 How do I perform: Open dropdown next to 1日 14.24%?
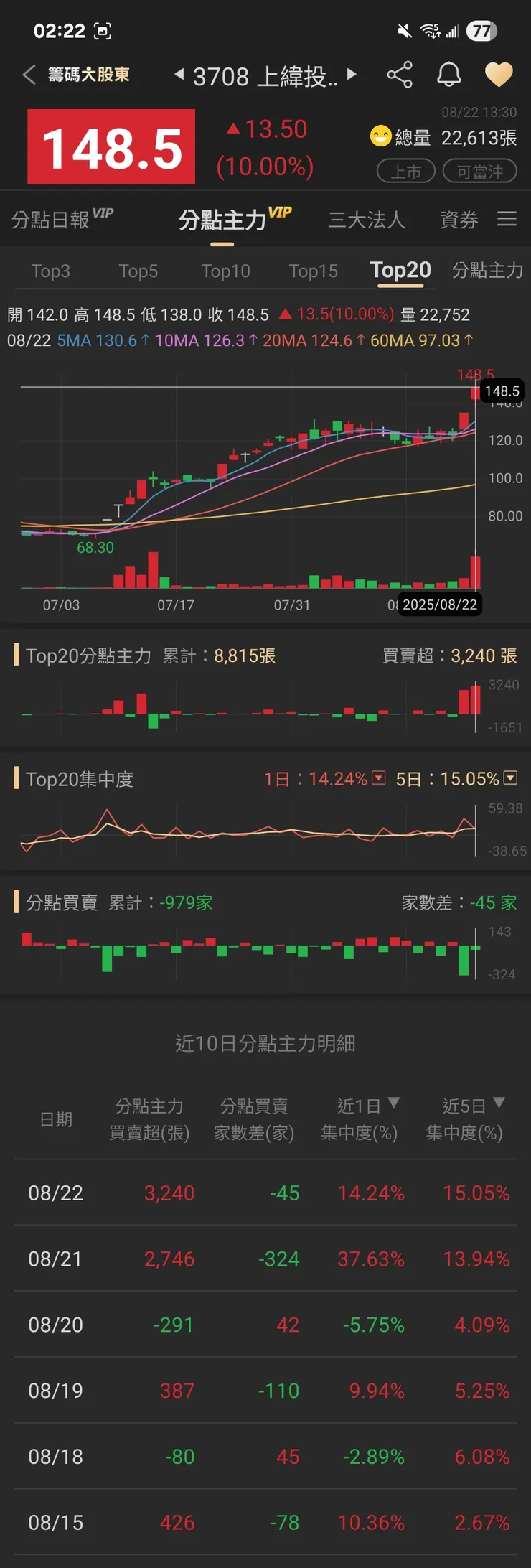tap(378, 778)
